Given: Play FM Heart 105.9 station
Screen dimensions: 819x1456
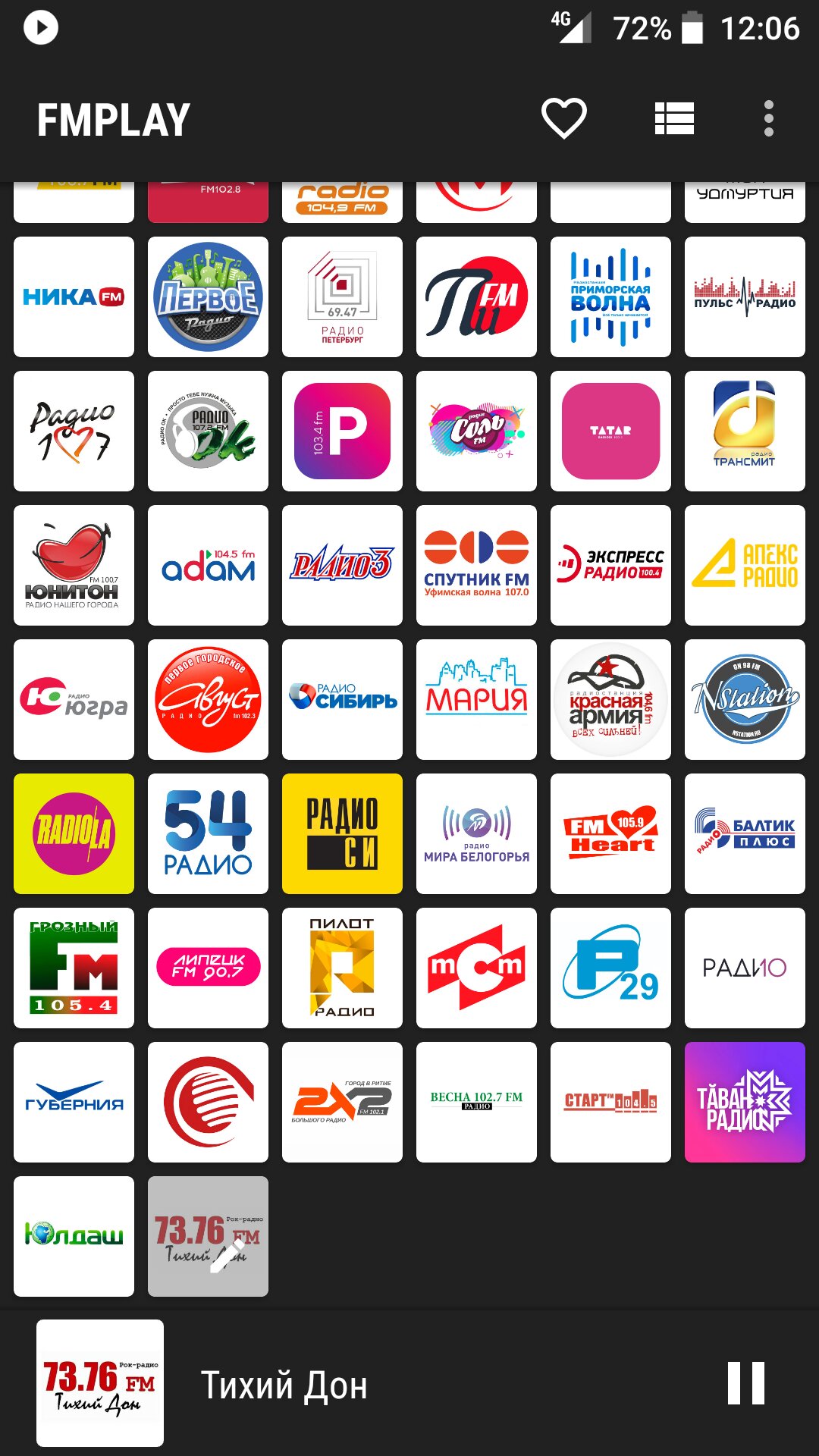Looking at the screenshot, I should tap(610, 833).
